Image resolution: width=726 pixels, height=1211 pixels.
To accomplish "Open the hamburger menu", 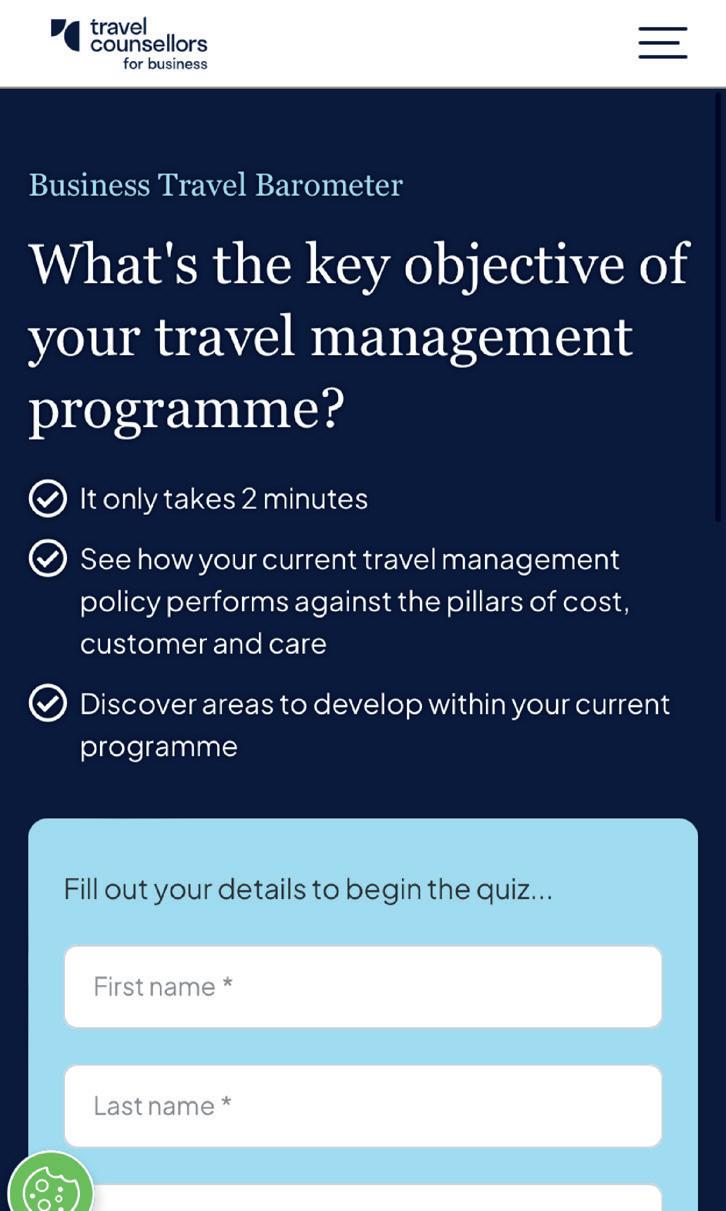I will tap(662, 43).
